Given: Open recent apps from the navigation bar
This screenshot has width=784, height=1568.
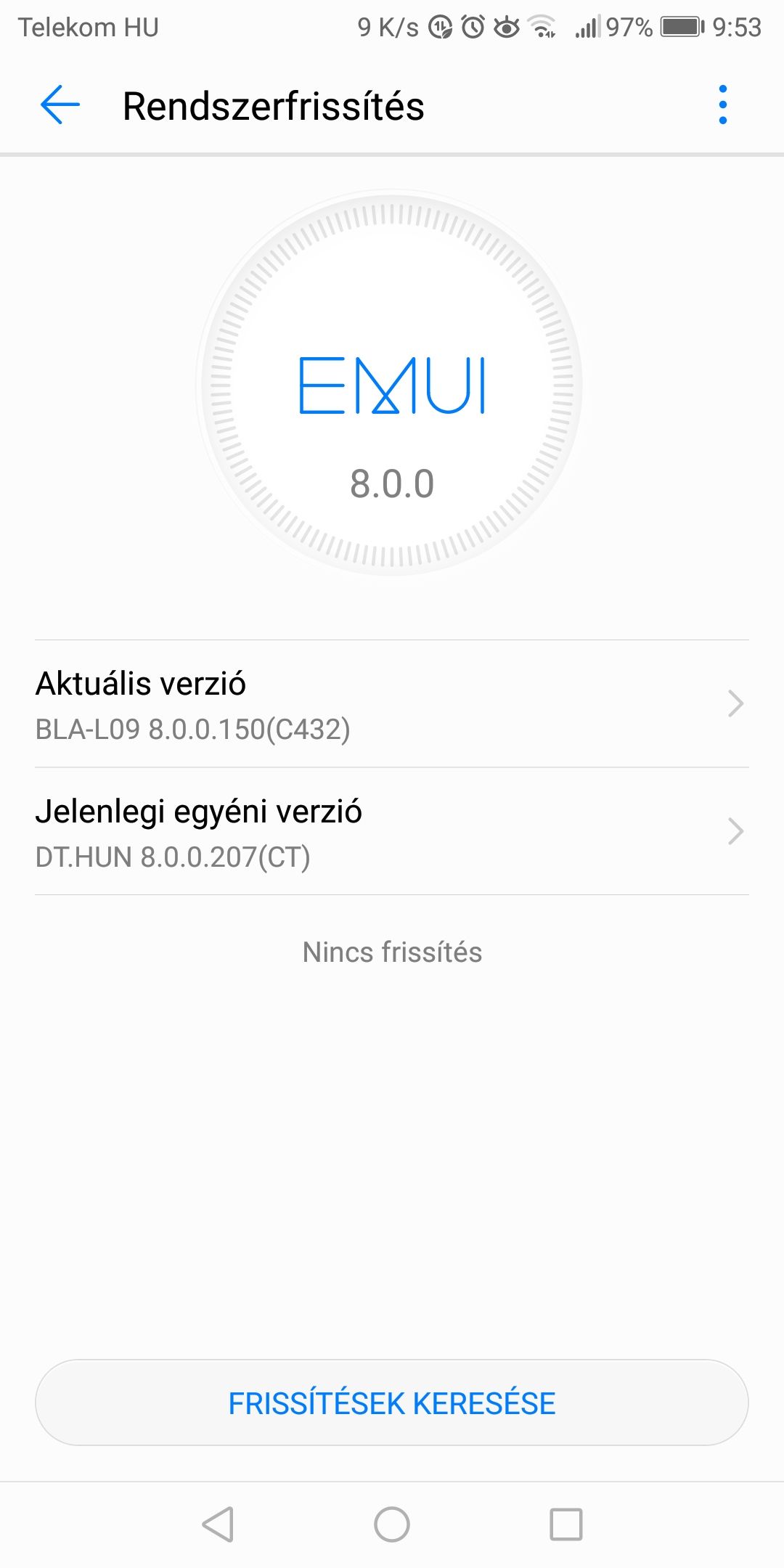Looking at the screenshot, I should [x=566, y=1524].
